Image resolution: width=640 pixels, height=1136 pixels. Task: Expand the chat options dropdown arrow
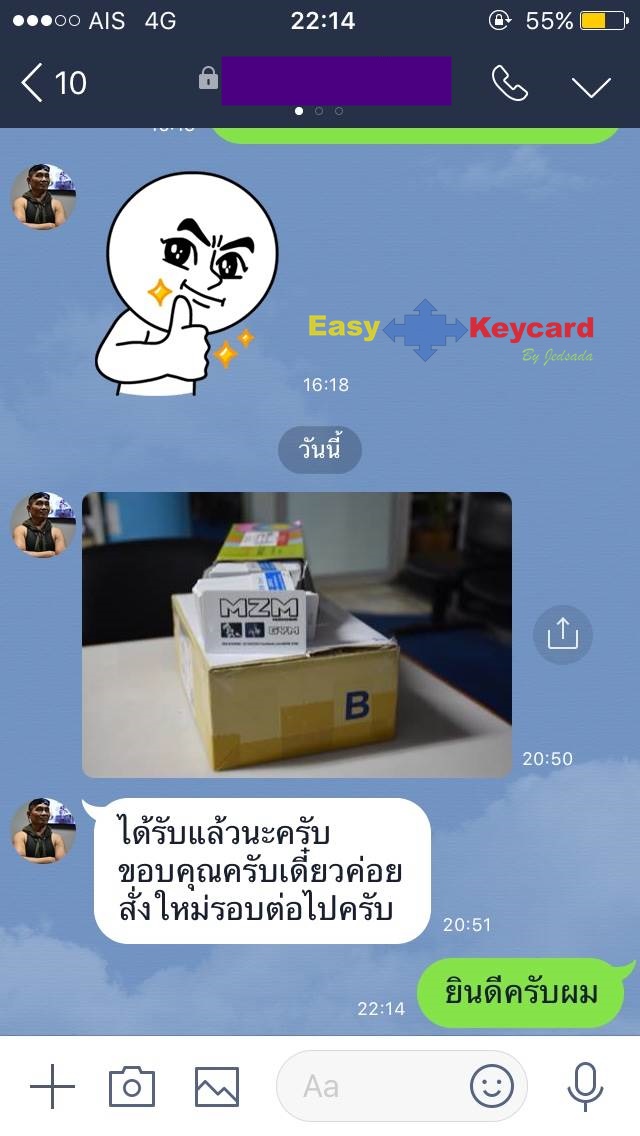click(x=591, y=85)
